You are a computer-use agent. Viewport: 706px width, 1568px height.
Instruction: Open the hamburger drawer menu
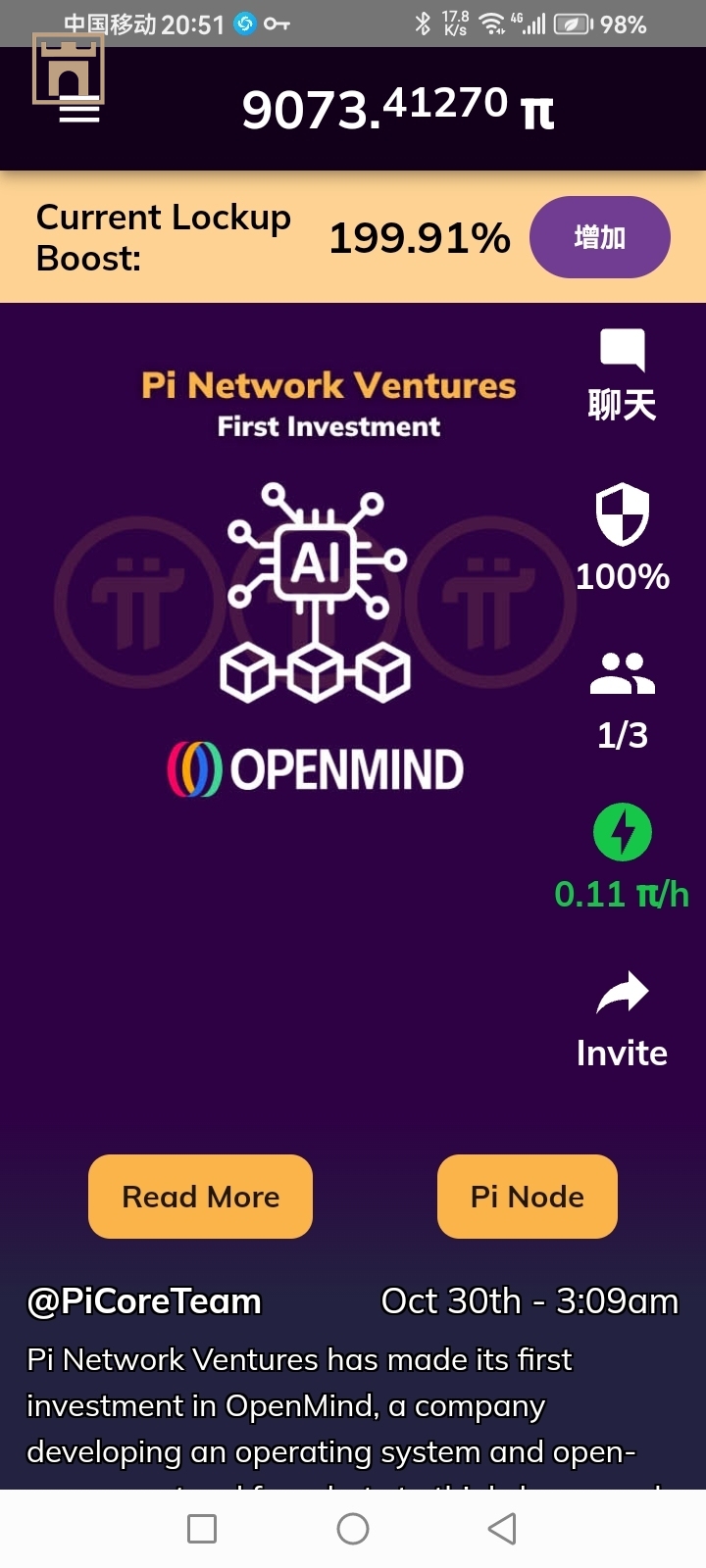[x=78, y=111]
